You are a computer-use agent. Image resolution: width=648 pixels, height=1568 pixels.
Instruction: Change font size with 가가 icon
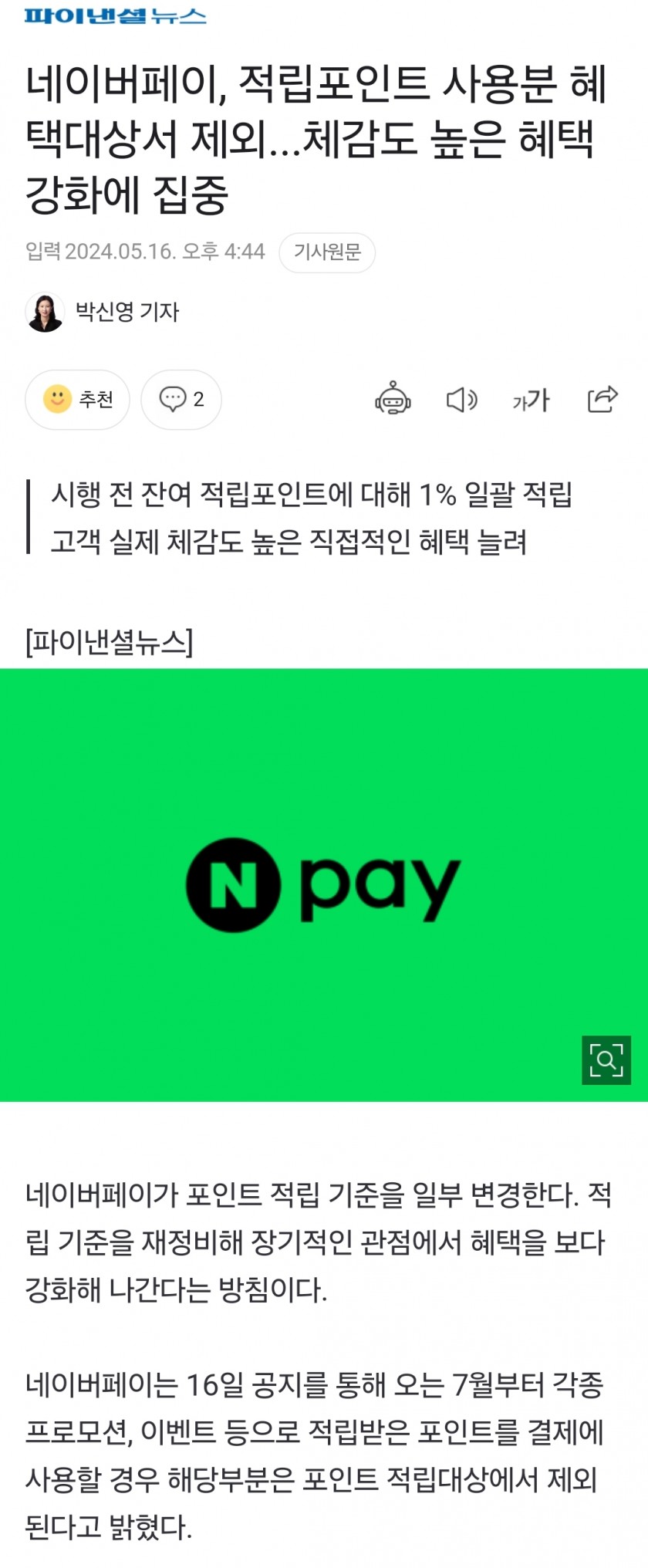pyautogui.click(x=531, y=400)
